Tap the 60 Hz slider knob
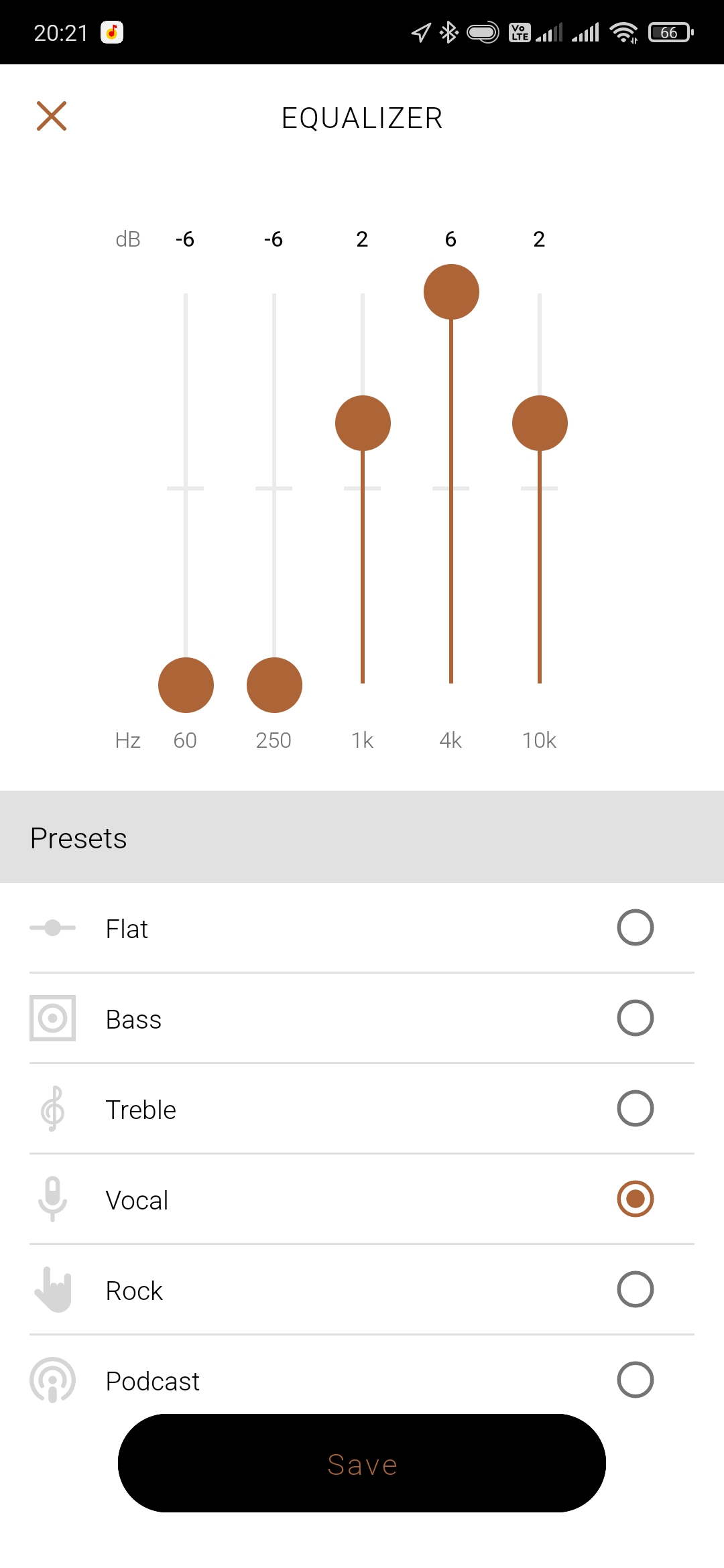 (x=186, y=685)
